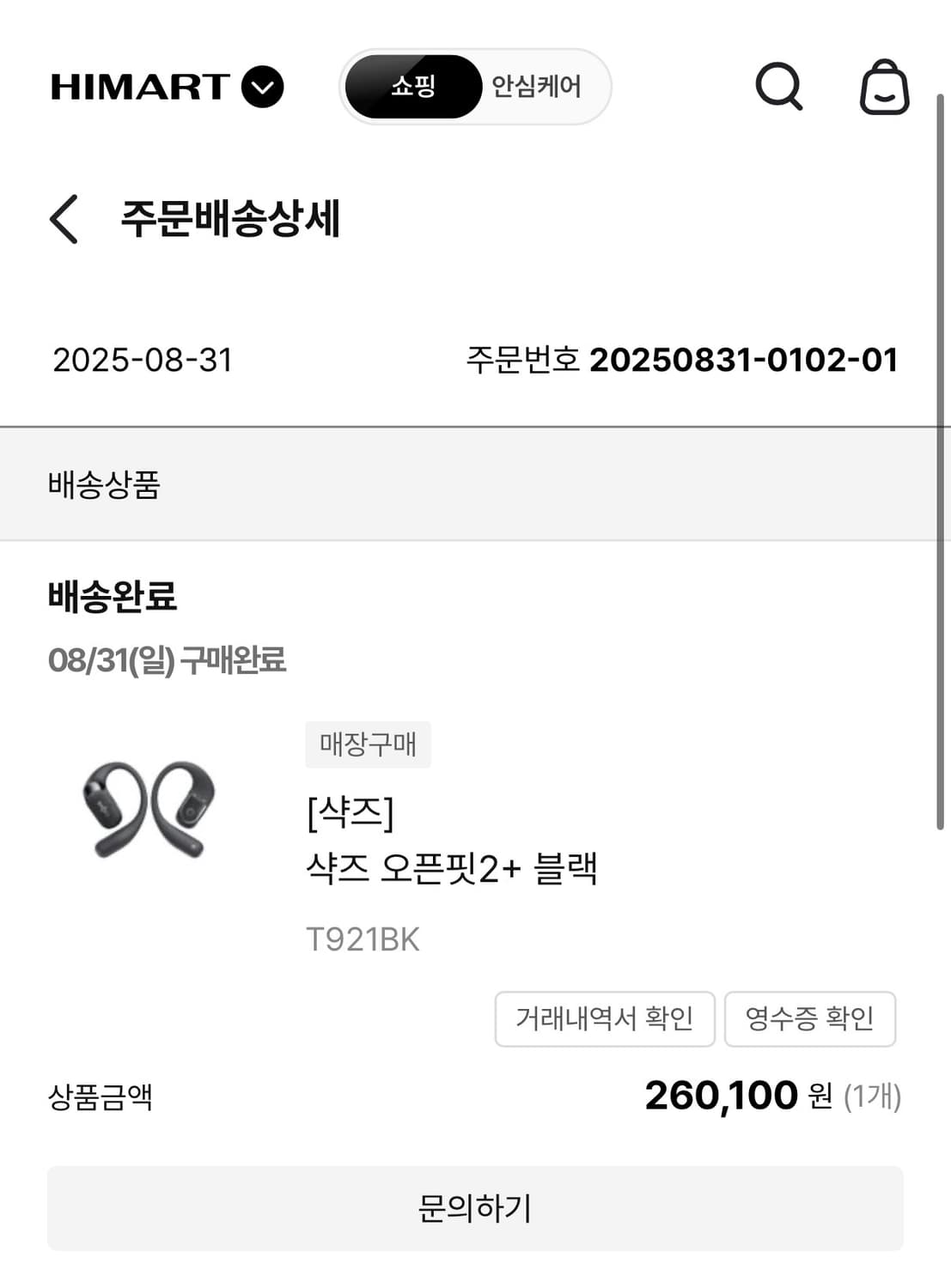Open the shopping bag cart icon
951x1288 pixels.
(882, 87)
